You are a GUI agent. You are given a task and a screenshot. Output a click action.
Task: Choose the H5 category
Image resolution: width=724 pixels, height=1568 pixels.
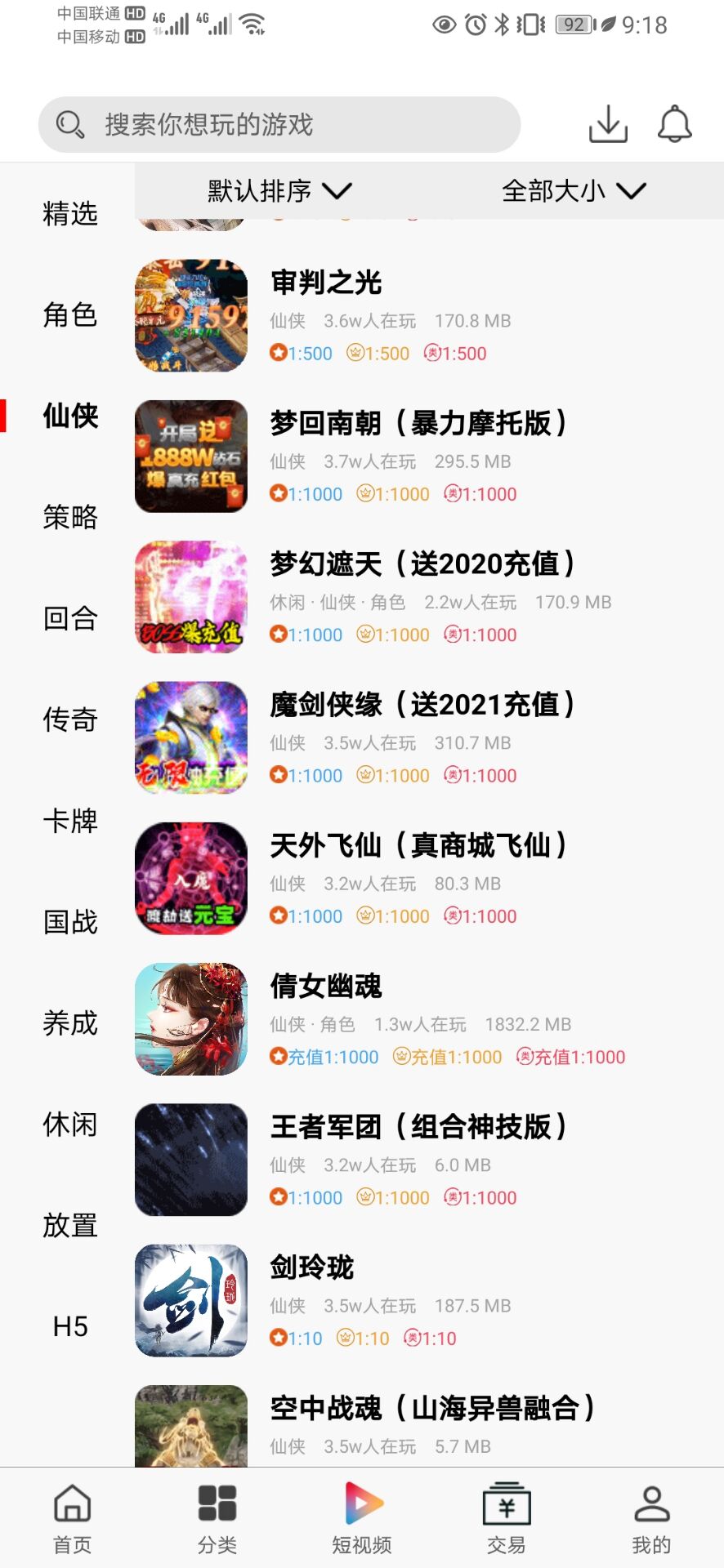(x=70, y=1327)
